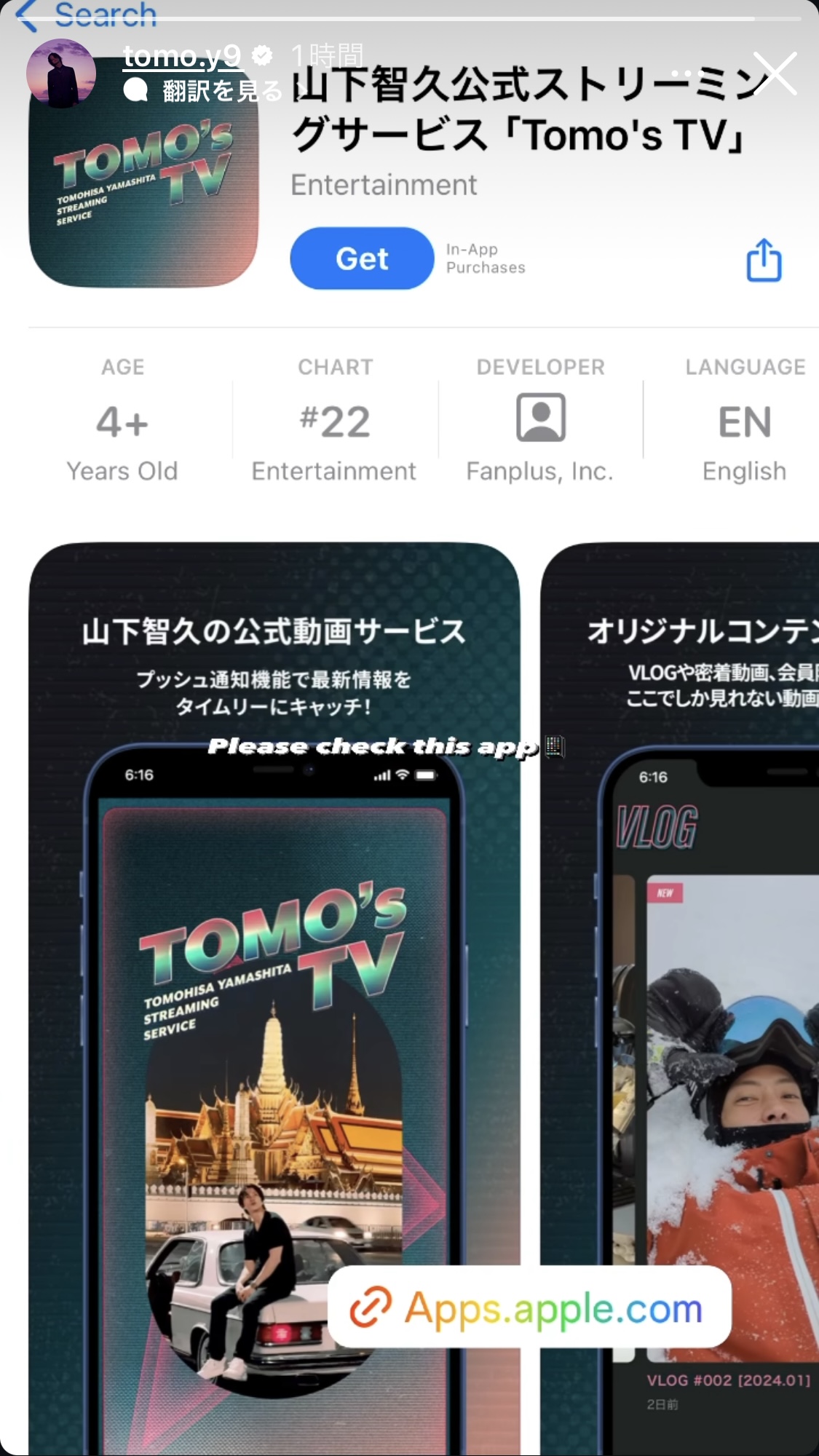Open tomo.y9's profile from the username
Image resolution: width=819 pixels, height=1456 pixels.
pyautogui.click(x=182, y=55)
